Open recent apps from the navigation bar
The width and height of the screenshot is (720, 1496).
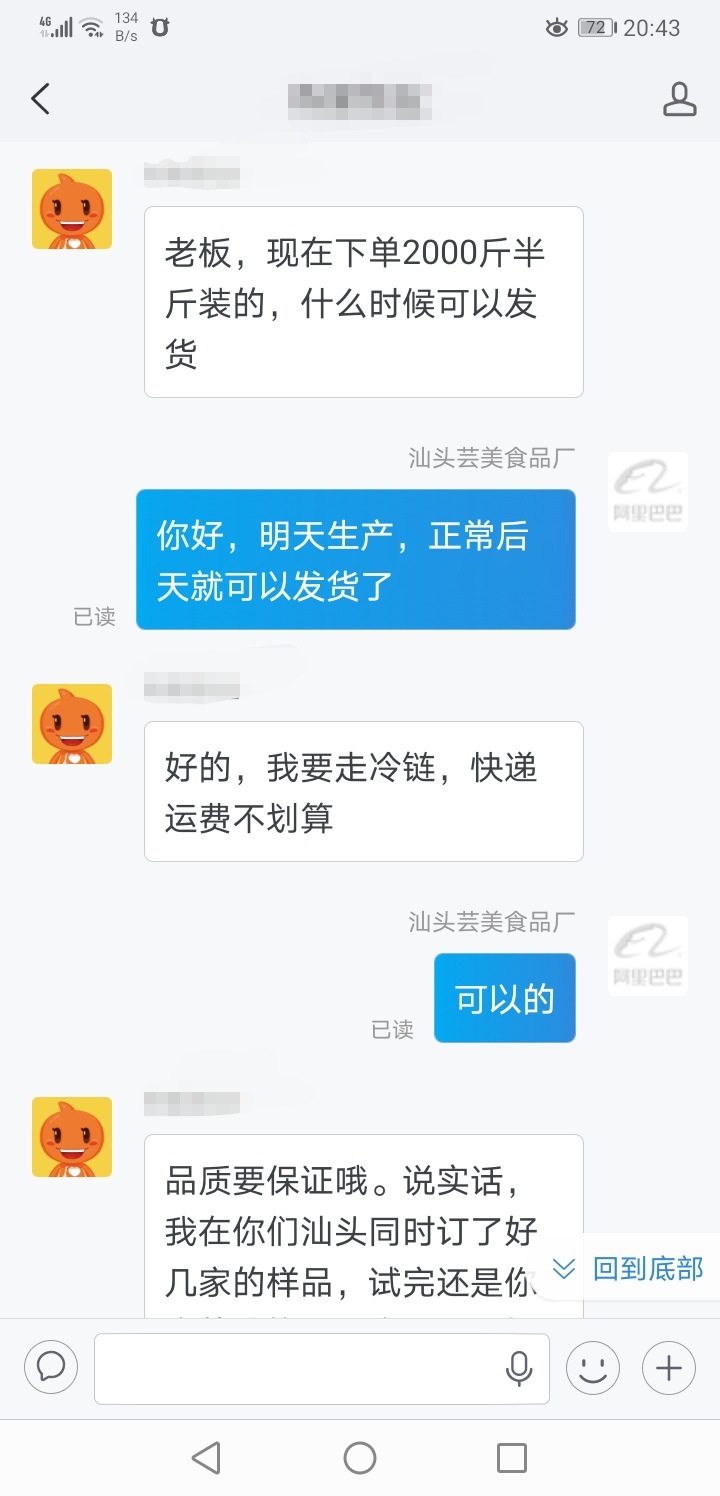(511, 1458)
